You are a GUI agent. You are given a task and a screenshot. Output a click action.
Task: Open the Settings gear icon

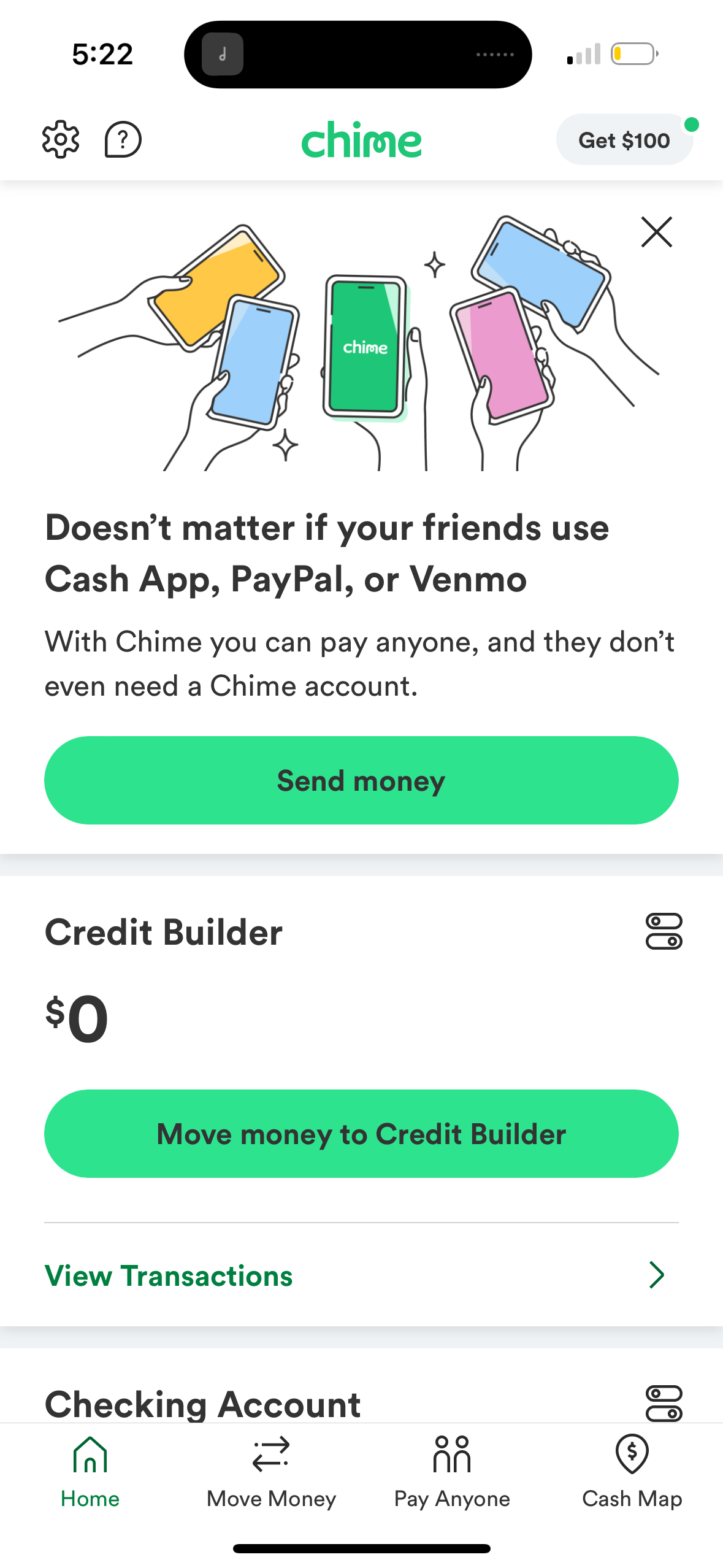click(59, 140)
